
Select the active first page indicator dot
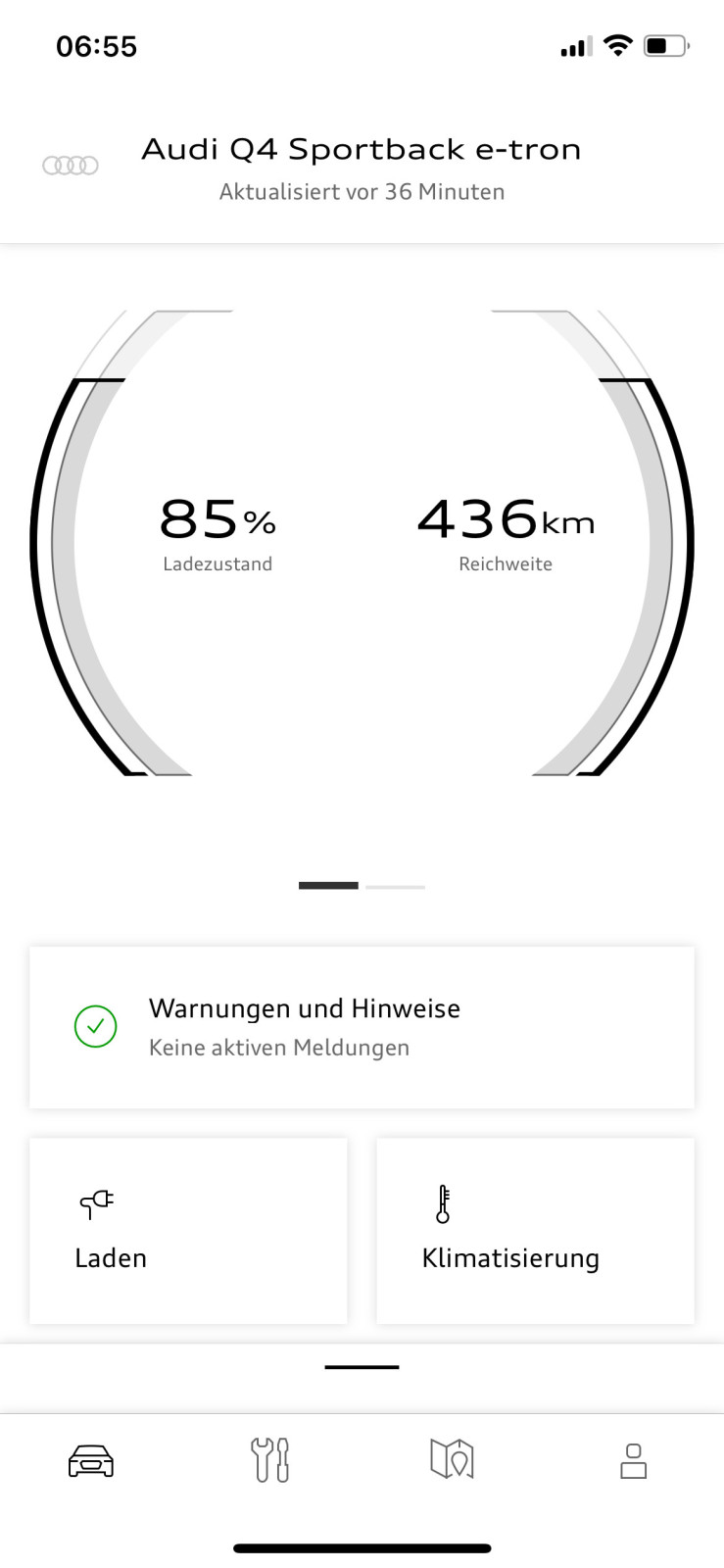[x=327, y=885]
